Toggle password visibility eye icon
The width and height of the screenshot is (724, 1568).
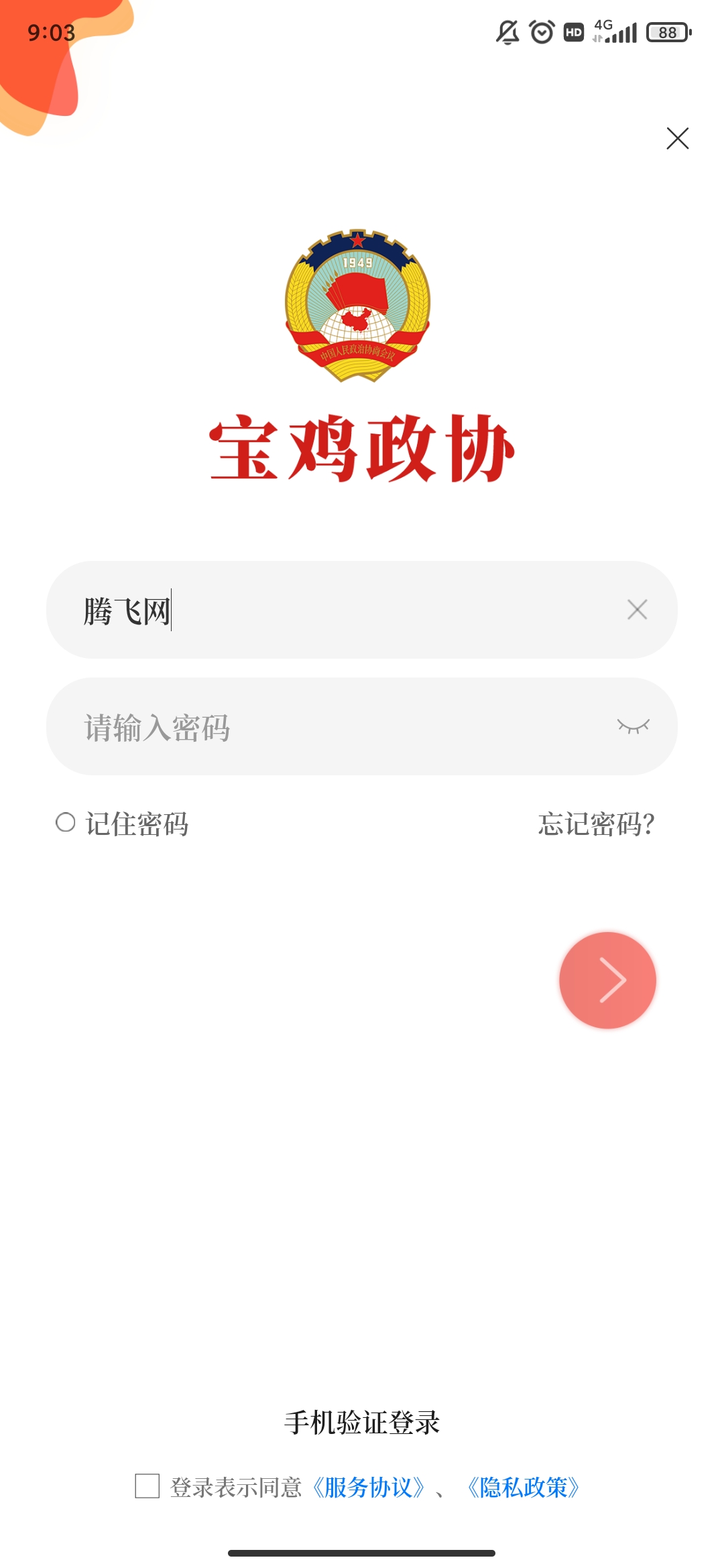pyautogui.click(x=633, y=726)
